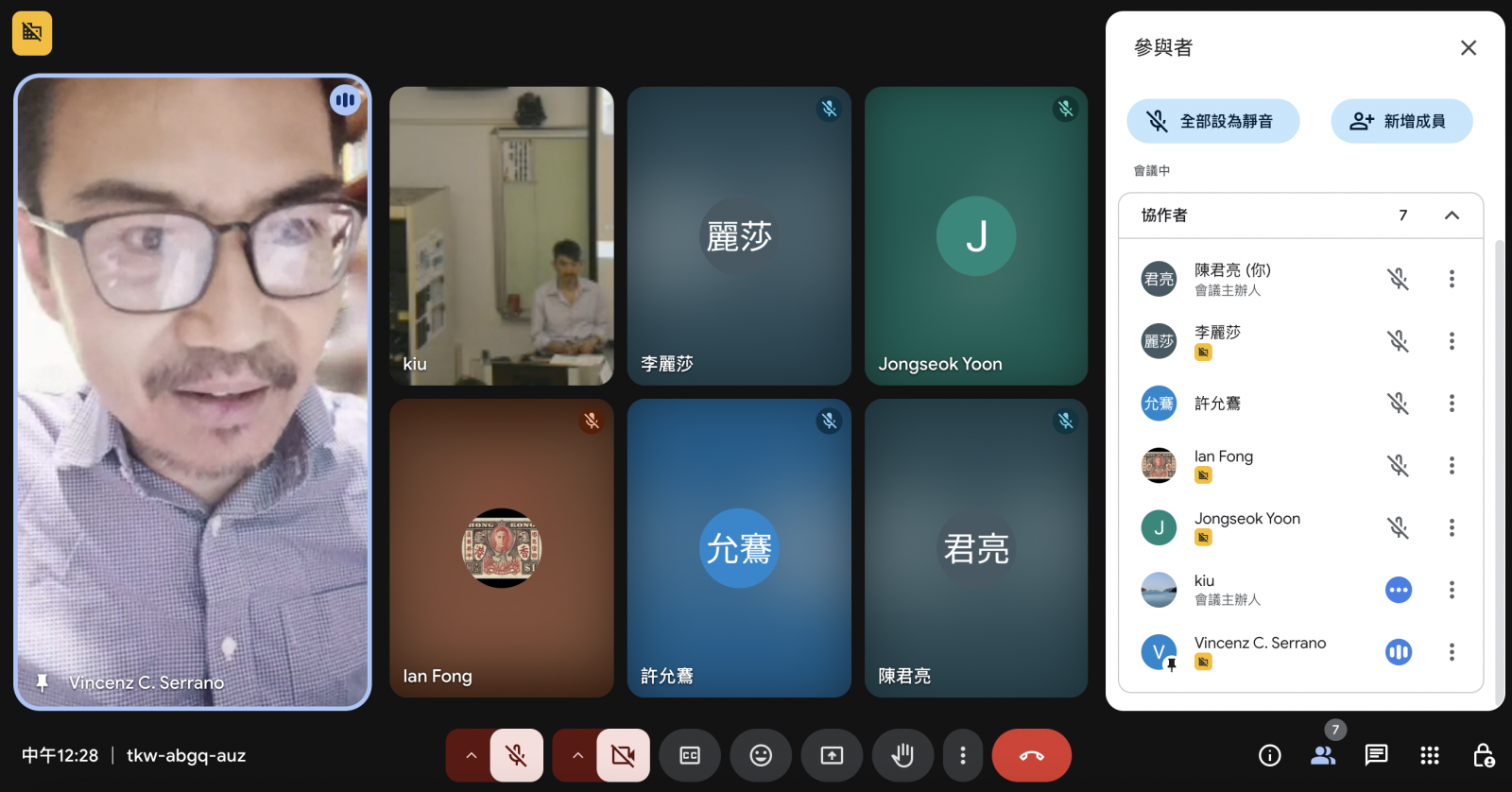1512x792 pixels.
Task: Close the participants panel
Action: (x=1468, y=47)
